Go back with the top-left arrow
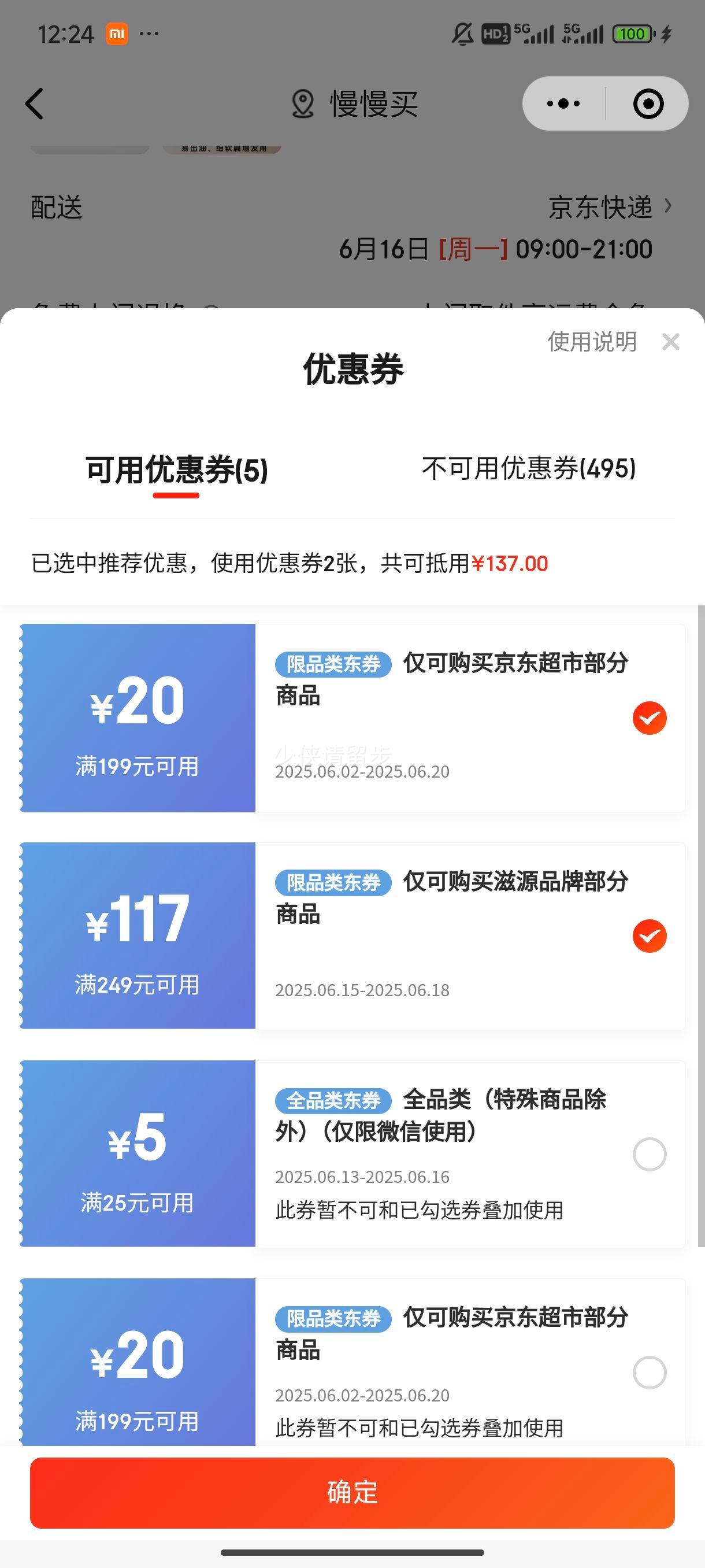 [x=35, y=103]
